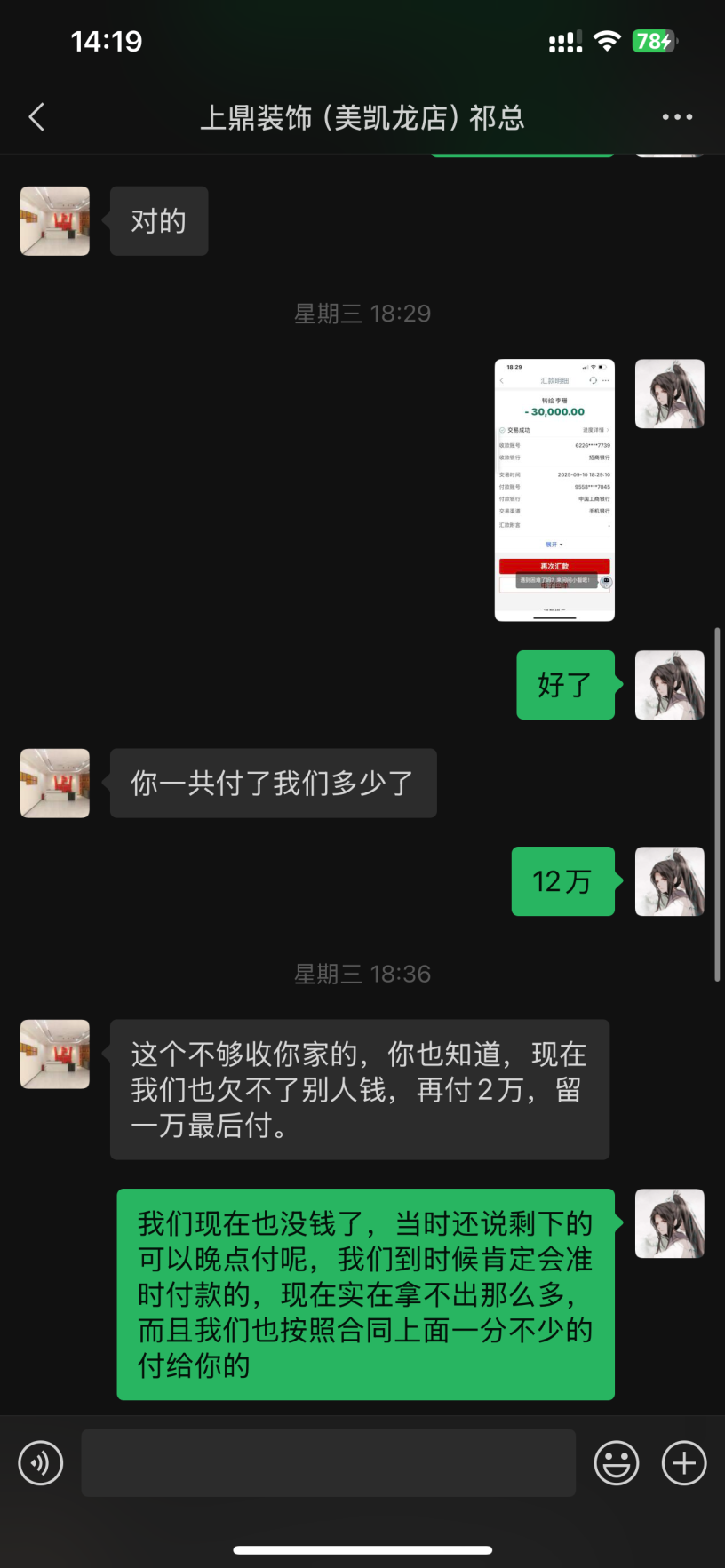The height and width of the screenshot is (1568, 725).
Task: Open the contact's avatar beside 对的
Action: pyautogui.click(x=55, y=221)
